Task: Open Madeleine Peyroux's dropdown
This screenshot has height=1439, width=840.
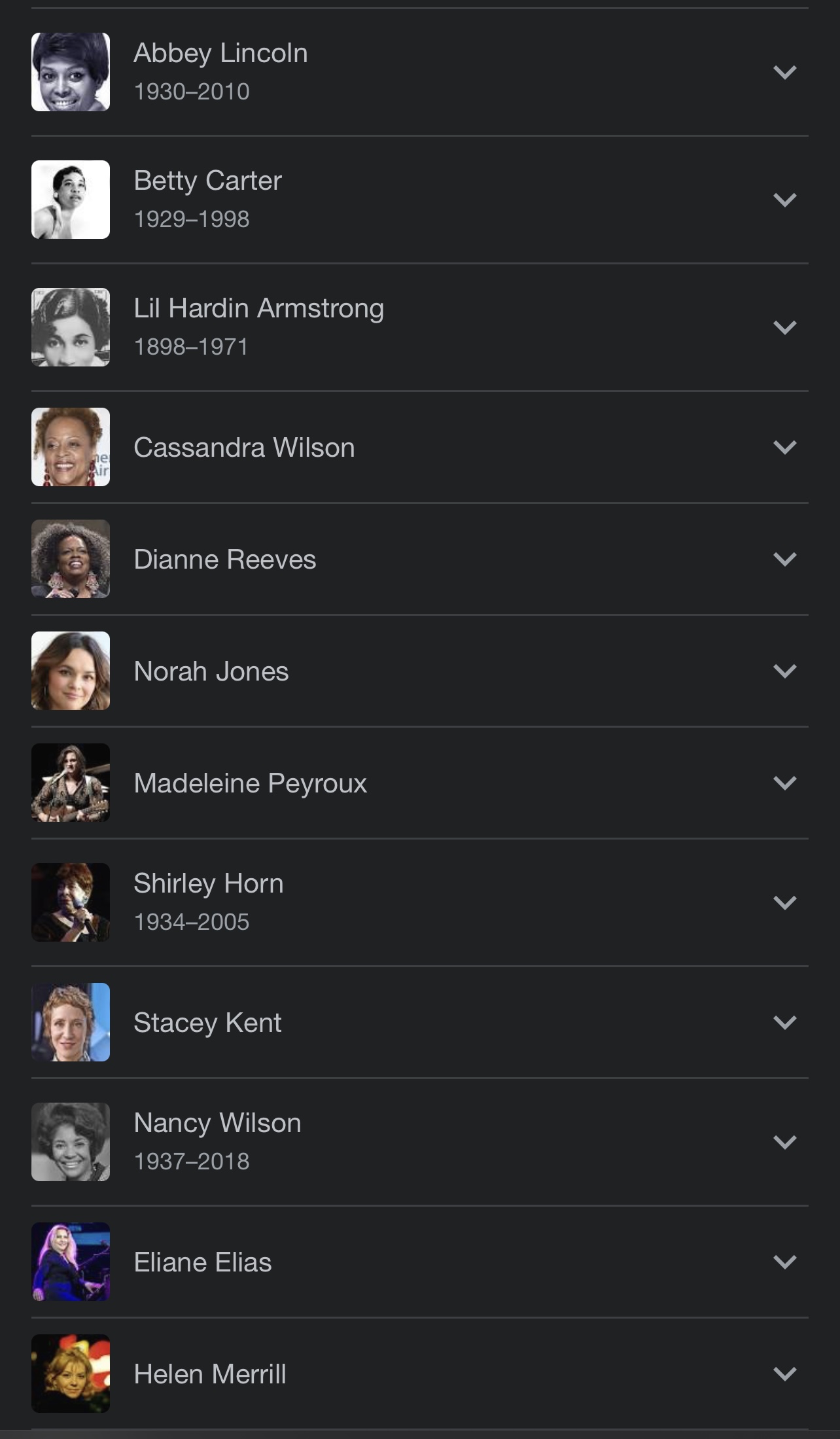Action: pyautogui.click(x=784, y=783)
